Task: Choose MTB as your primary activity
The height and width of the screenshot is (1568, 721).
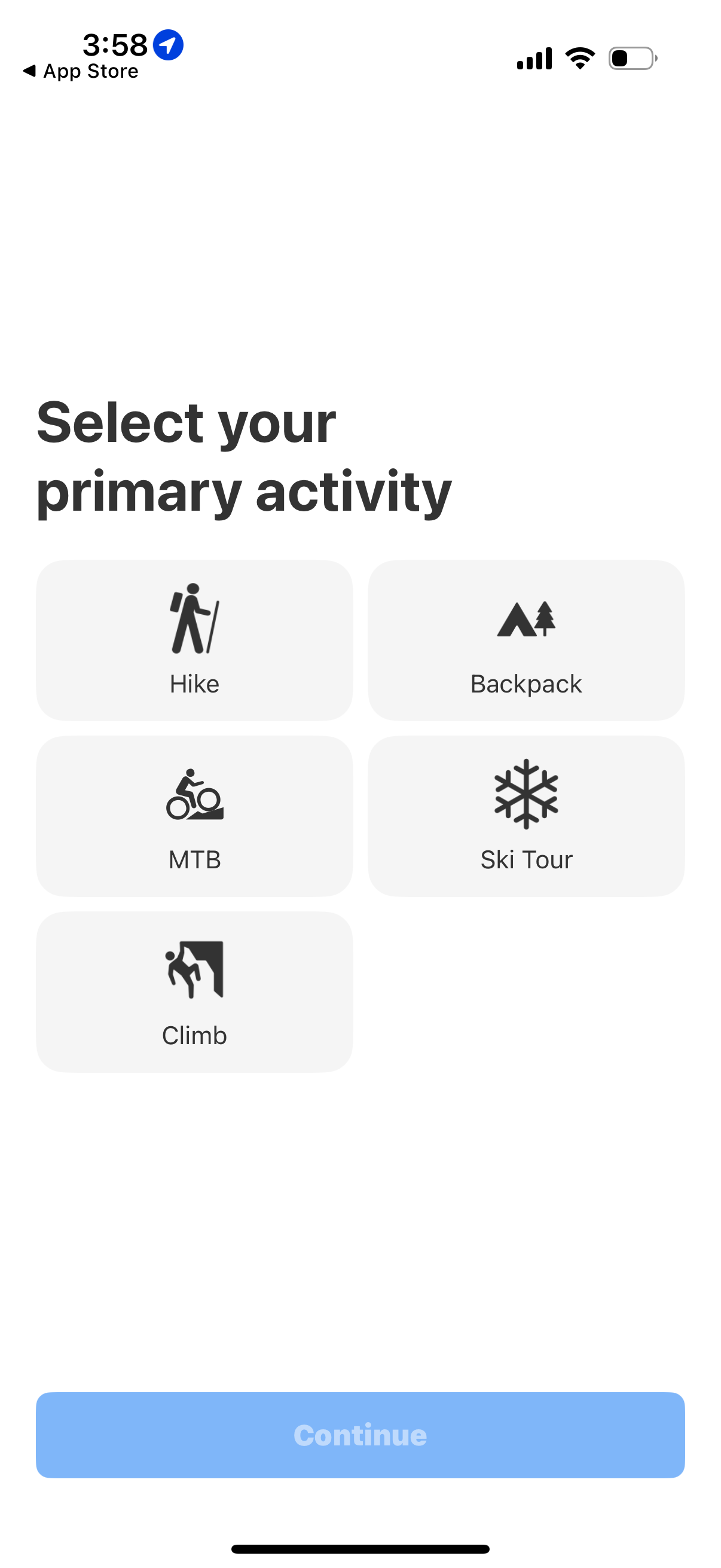Action: pos(194,817)
